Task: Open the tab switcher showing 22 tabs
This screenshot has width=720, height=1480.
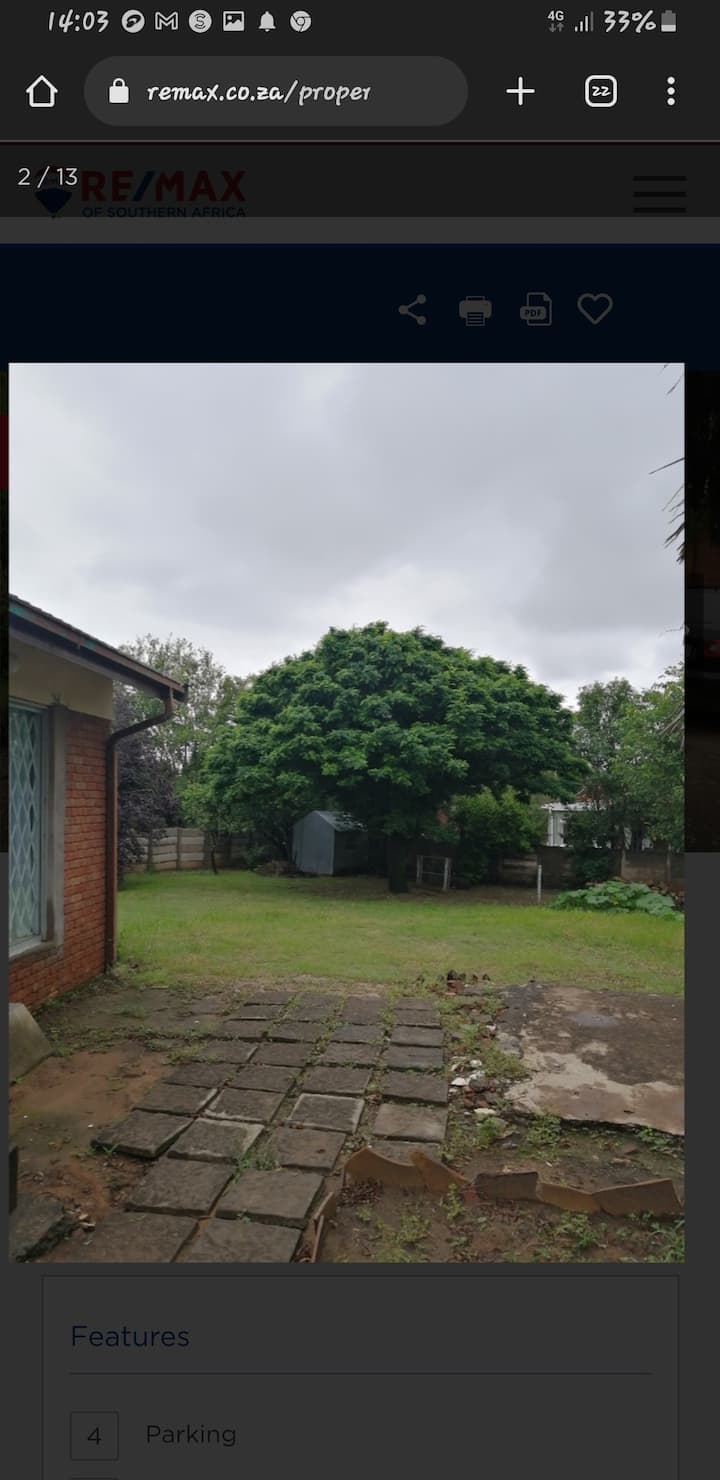Action: (600, 92)
